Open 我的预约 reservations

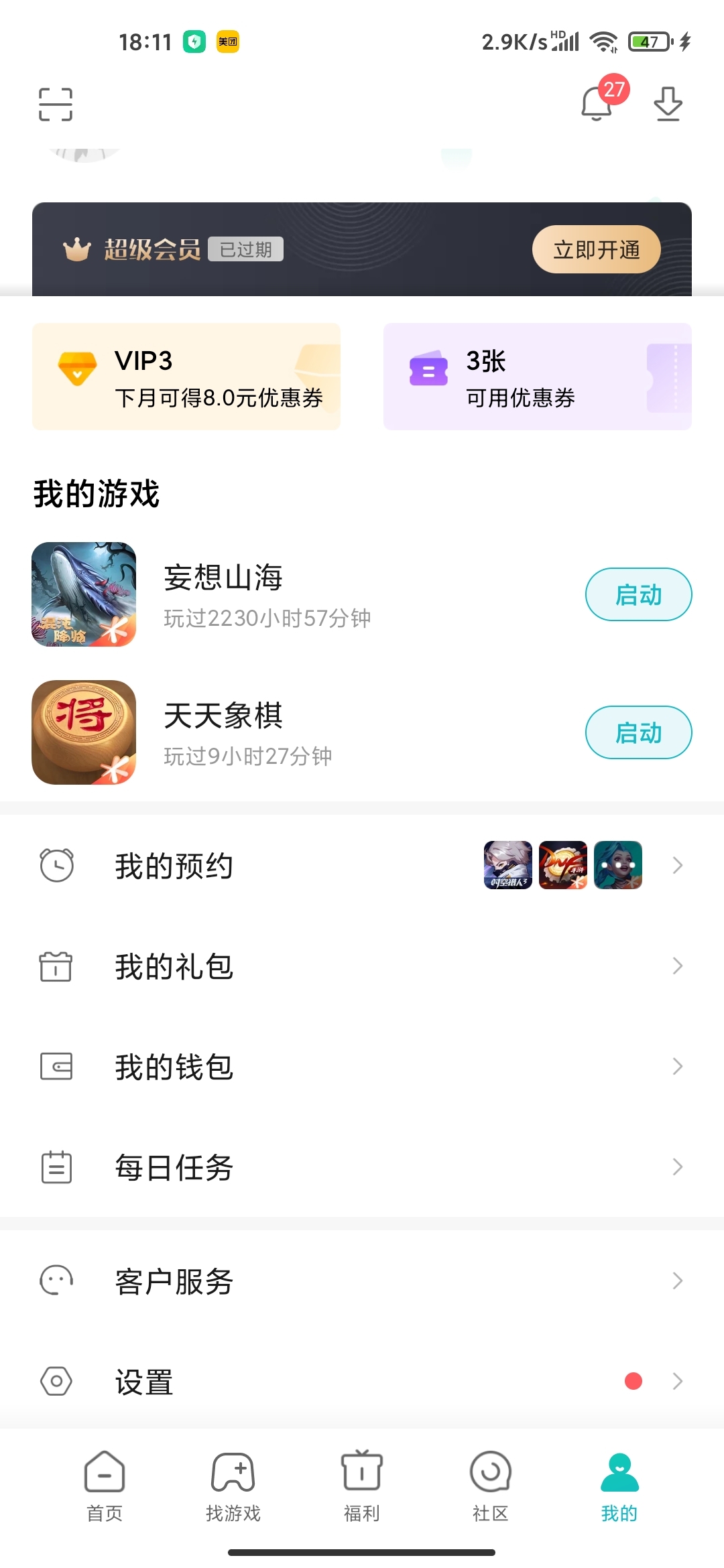pyautogui.click(x=362, y=866)
